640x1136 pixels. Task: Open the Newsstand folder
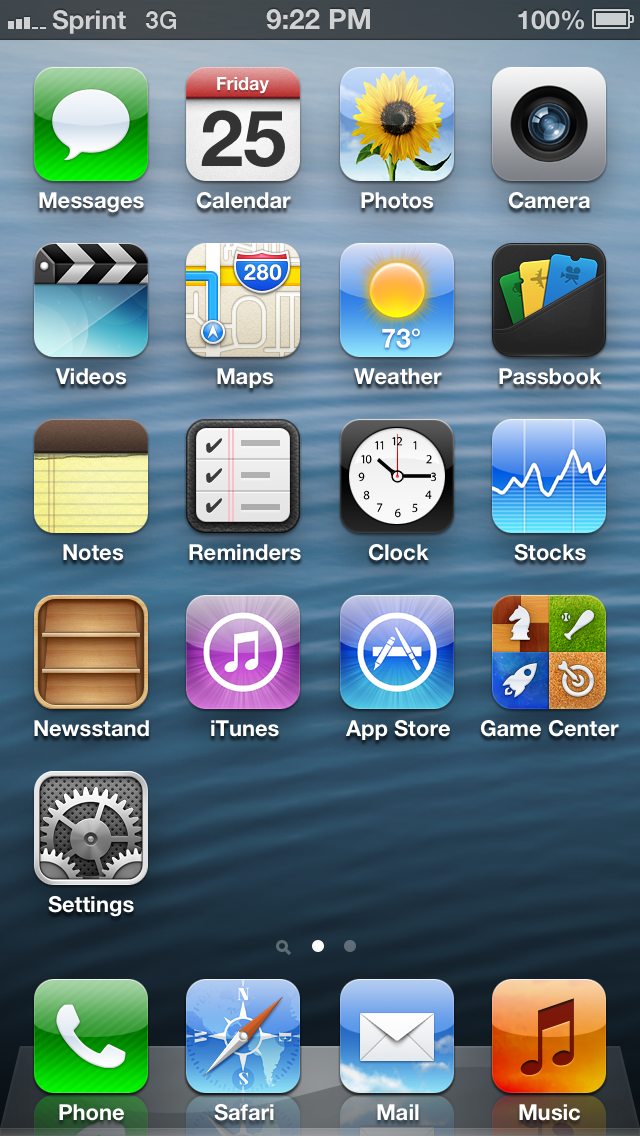click(91, 653)
